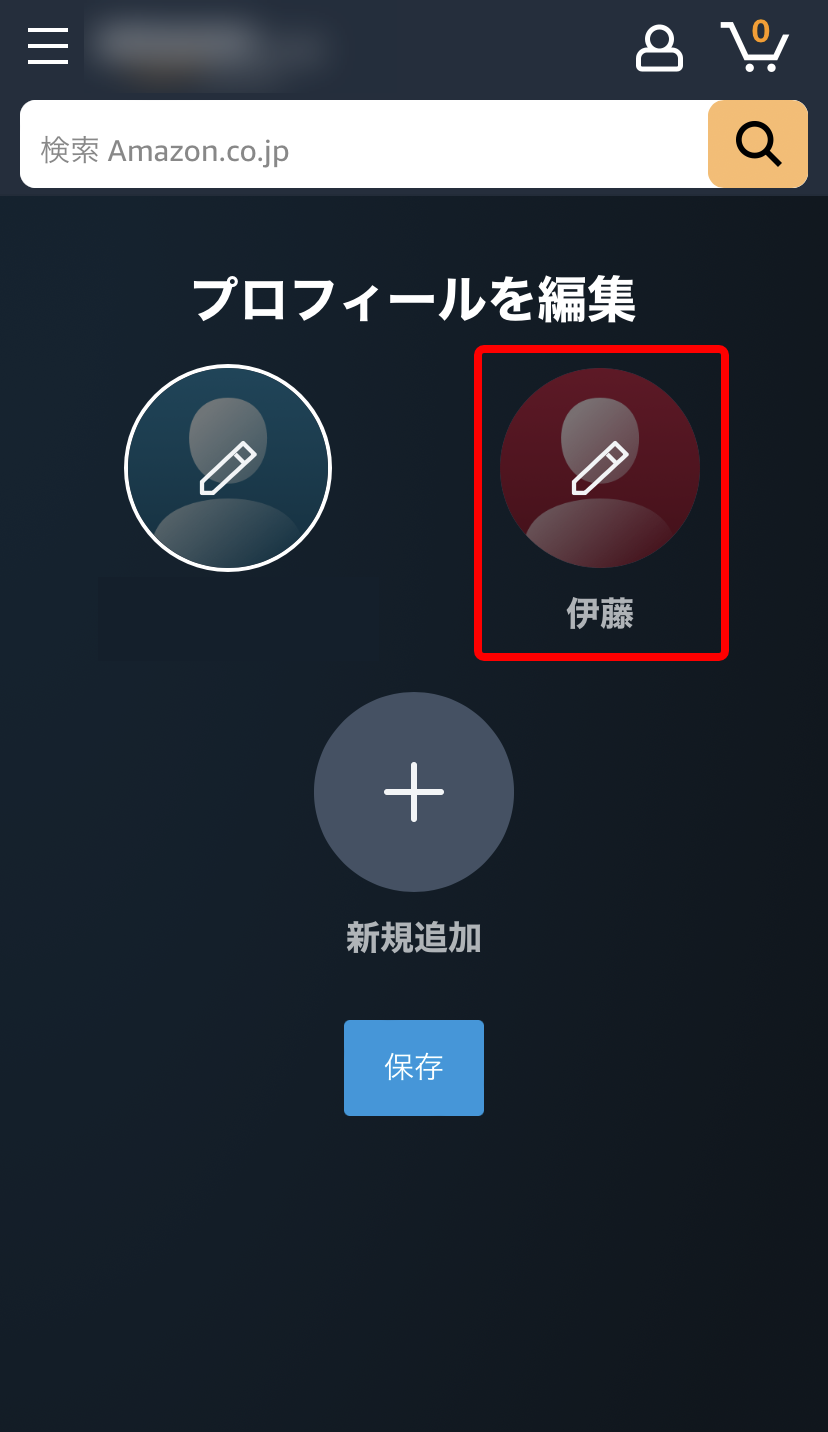
Task: Tap the orange search magnifier button
Action: click(758, 144)
